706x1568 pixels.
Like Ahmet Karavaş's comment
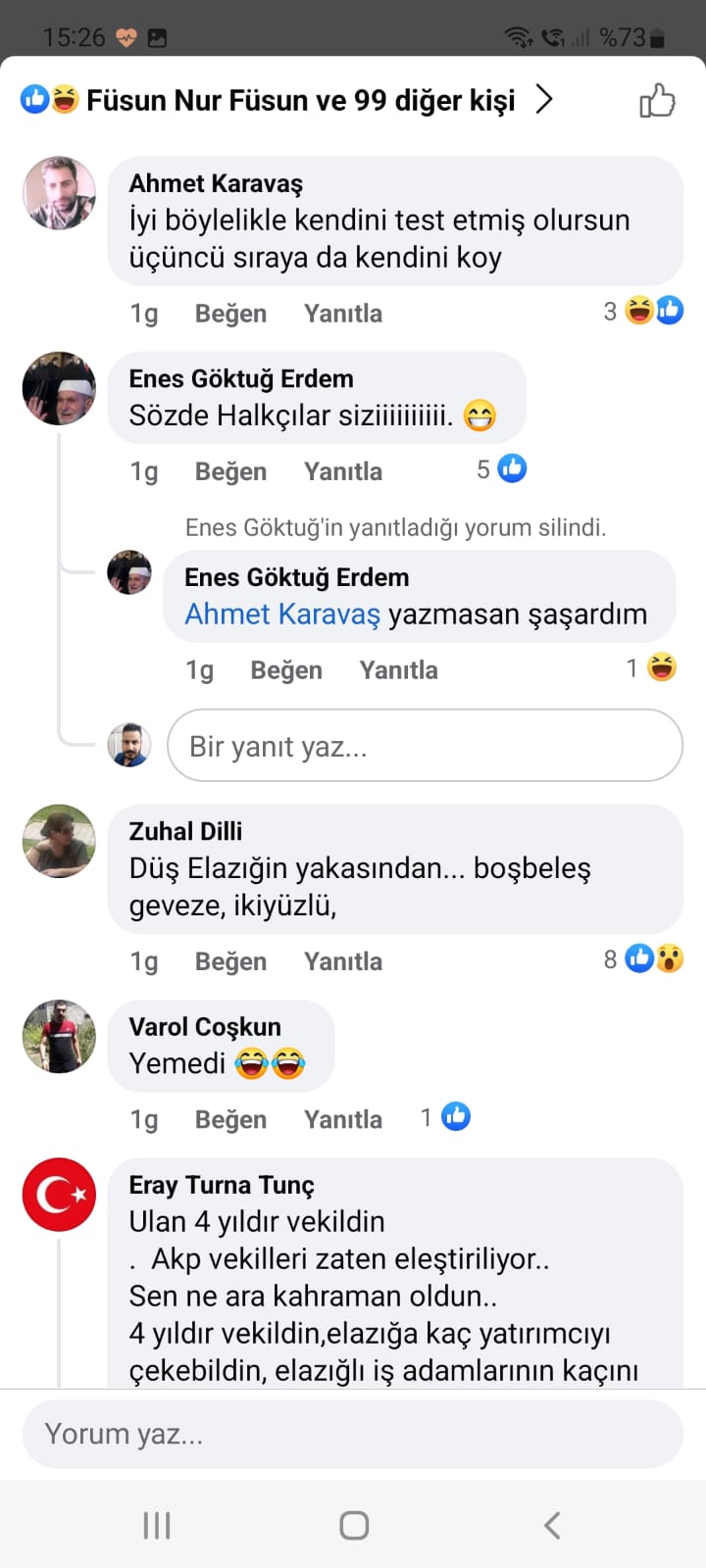point(230,314)
